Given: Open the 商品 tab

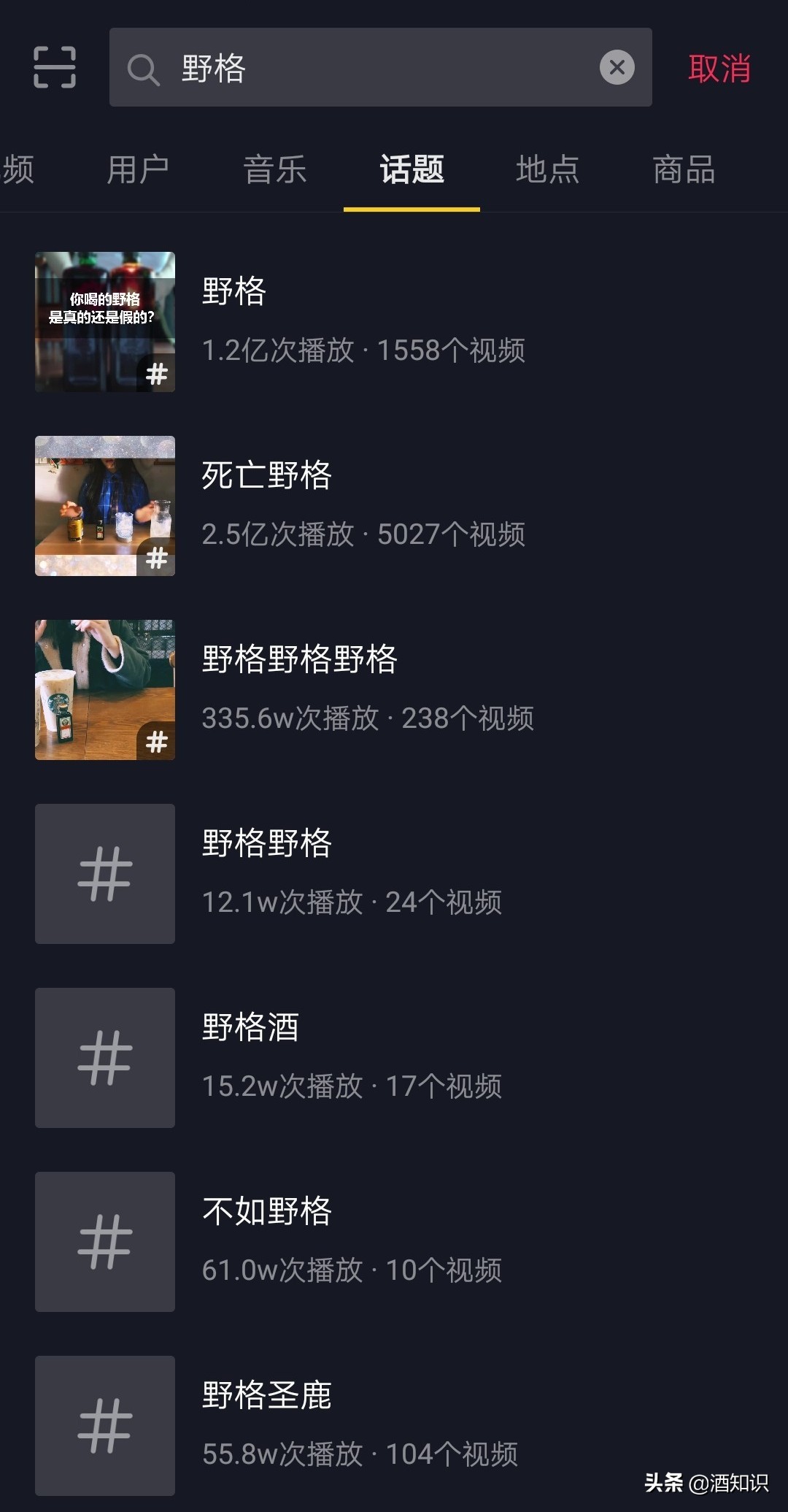Looking at the screenshot, I should pyautogui.click(x=684, y=169).
